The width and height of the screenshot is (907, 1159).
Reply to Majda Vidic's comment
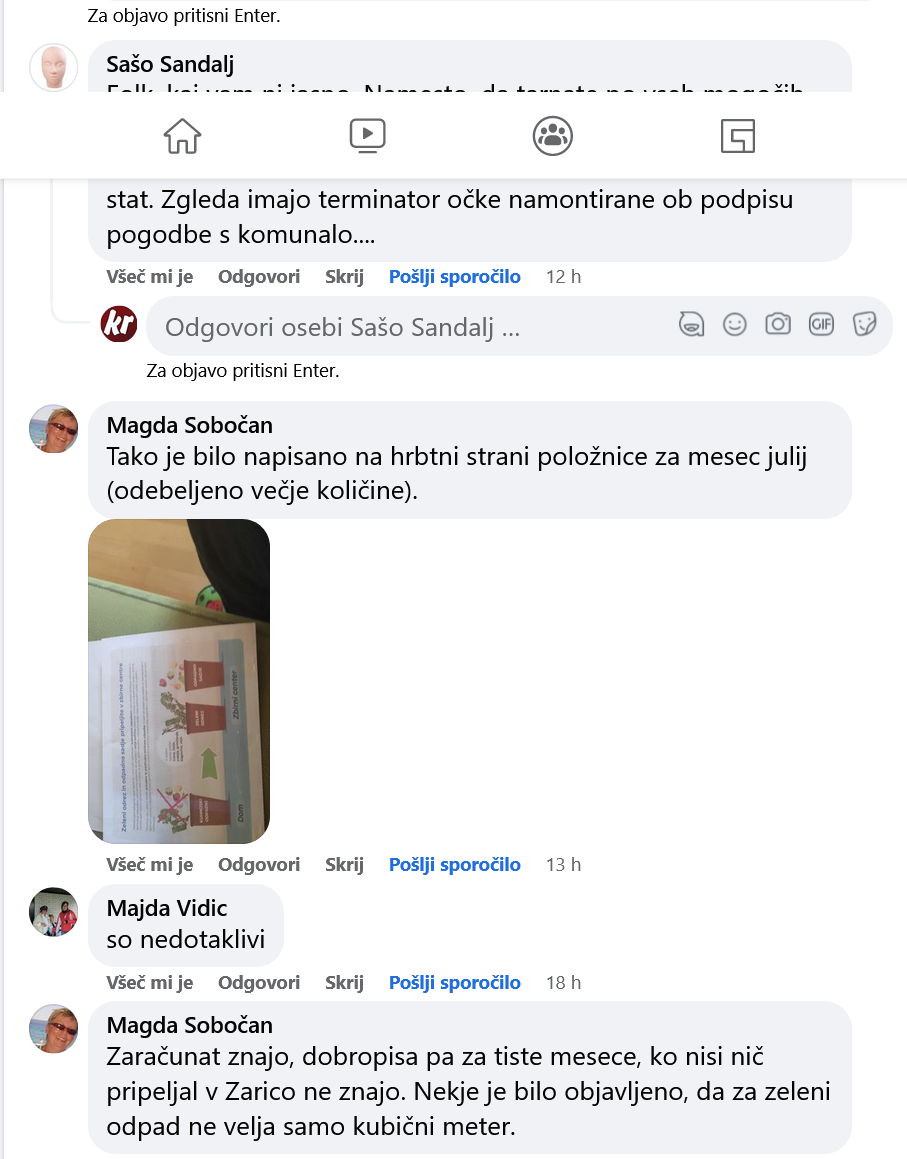pyautogui.click(x=259, y=982)
